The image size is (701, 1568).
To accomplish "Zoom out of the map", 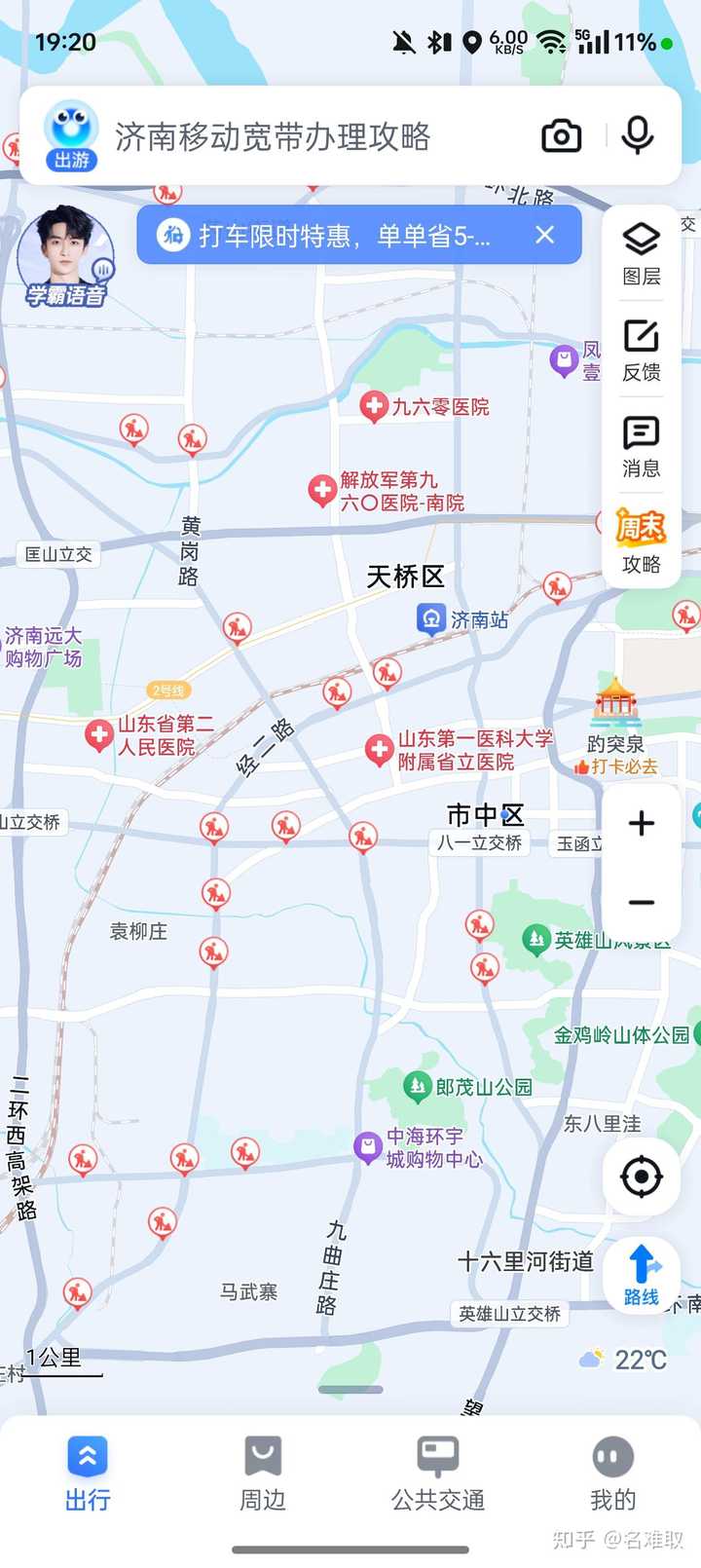I will point(642,903).
